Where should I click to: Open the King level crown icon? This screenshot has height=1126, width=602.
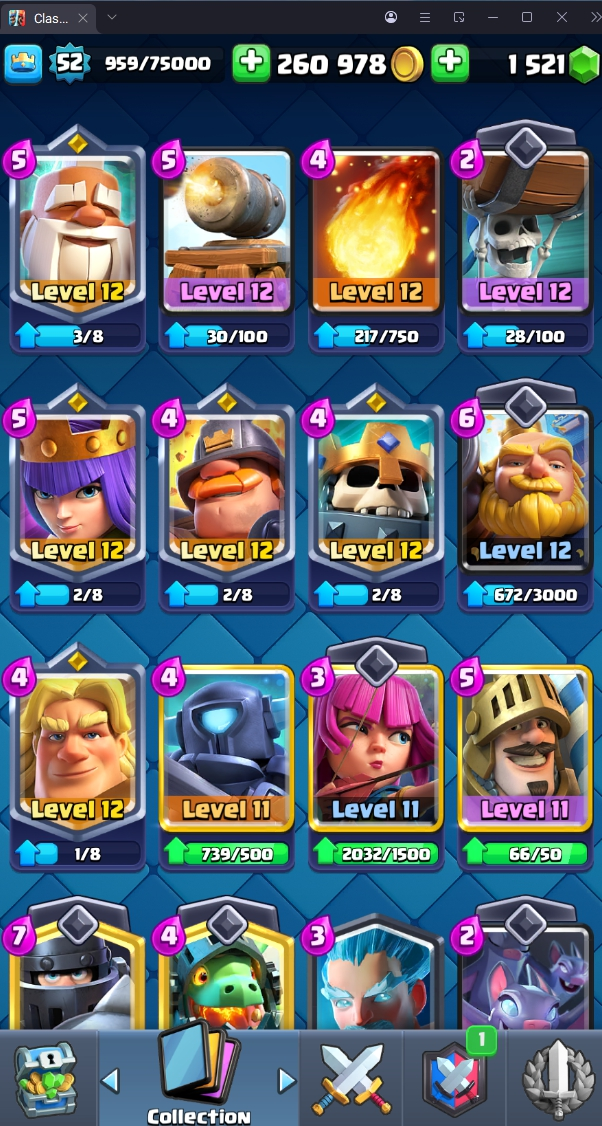point(22,64)
